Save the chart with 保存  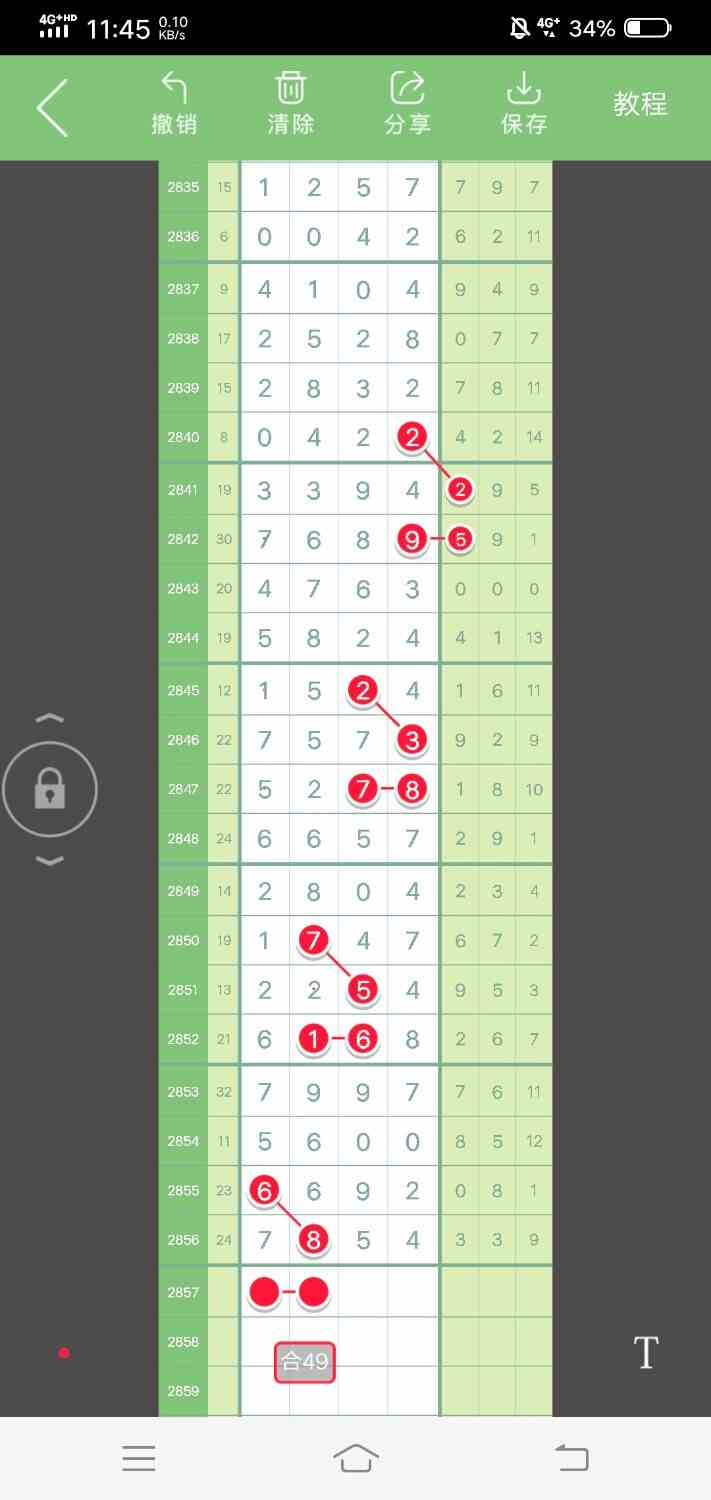click(x=524, y=104)
